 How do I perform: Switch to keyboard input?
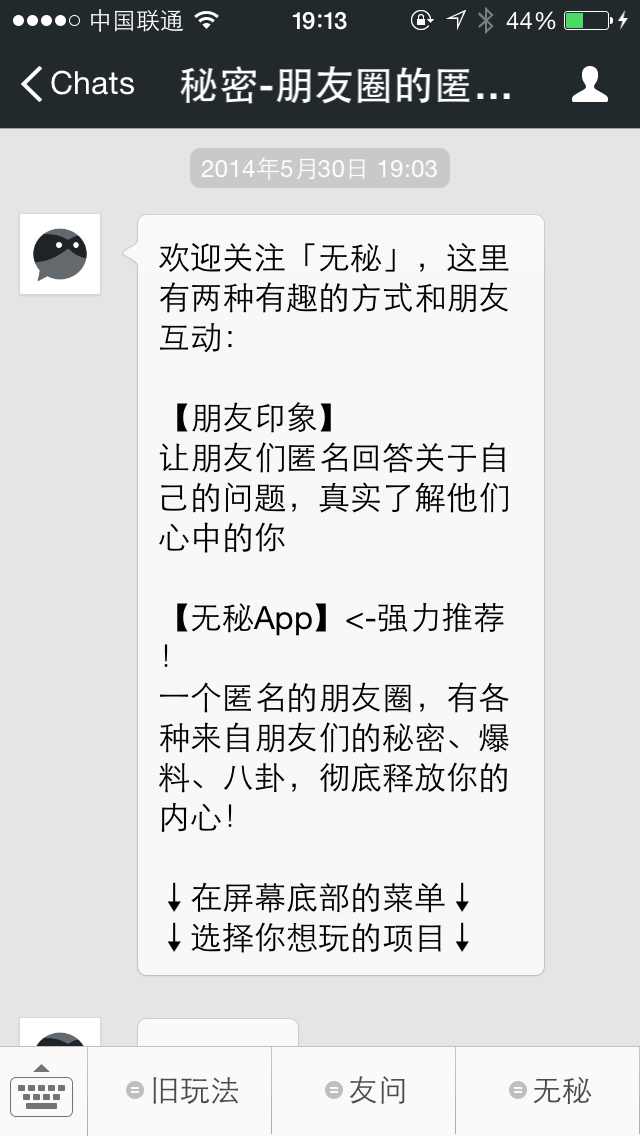click(42, 1091)
